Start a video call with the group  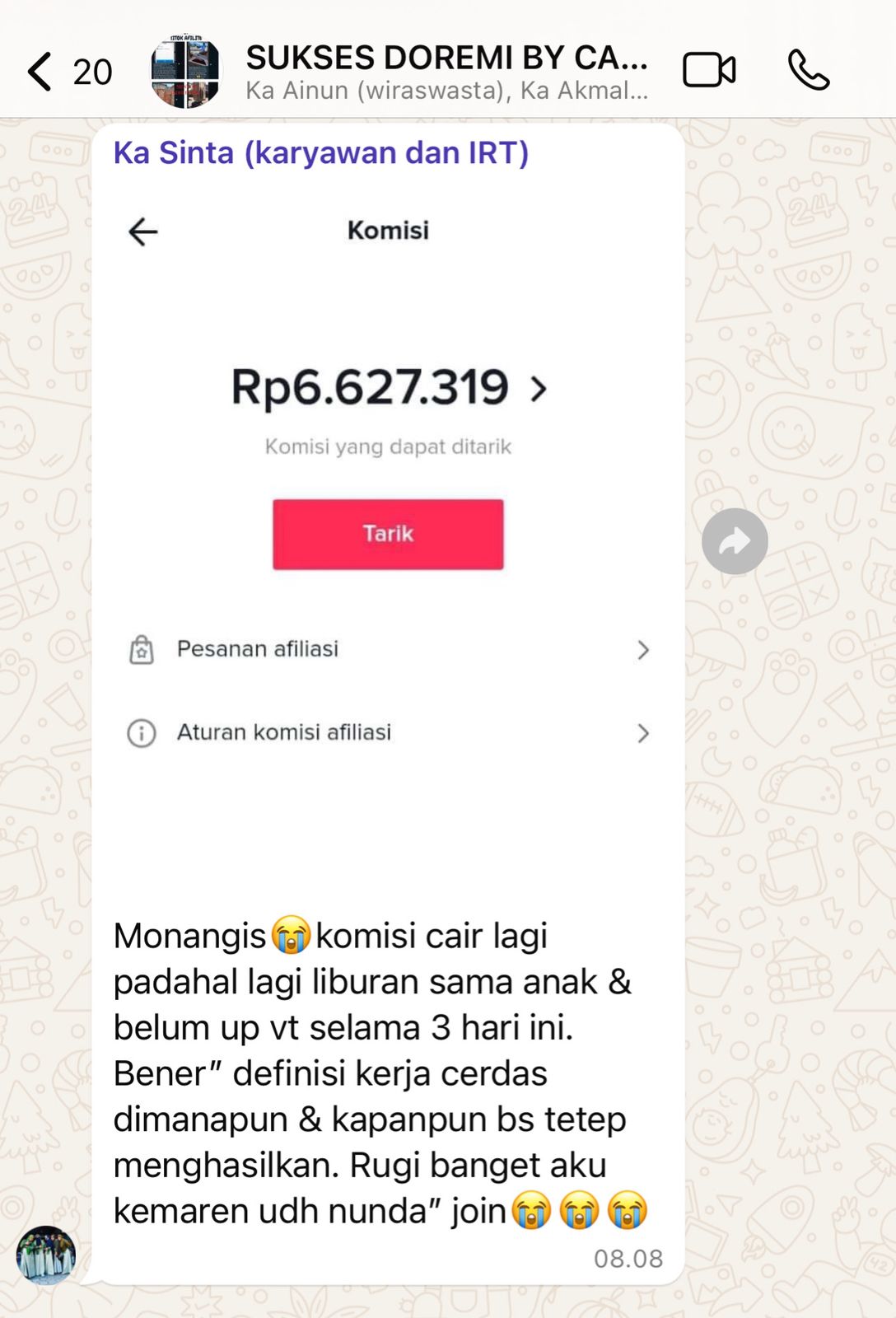point(708,70)
